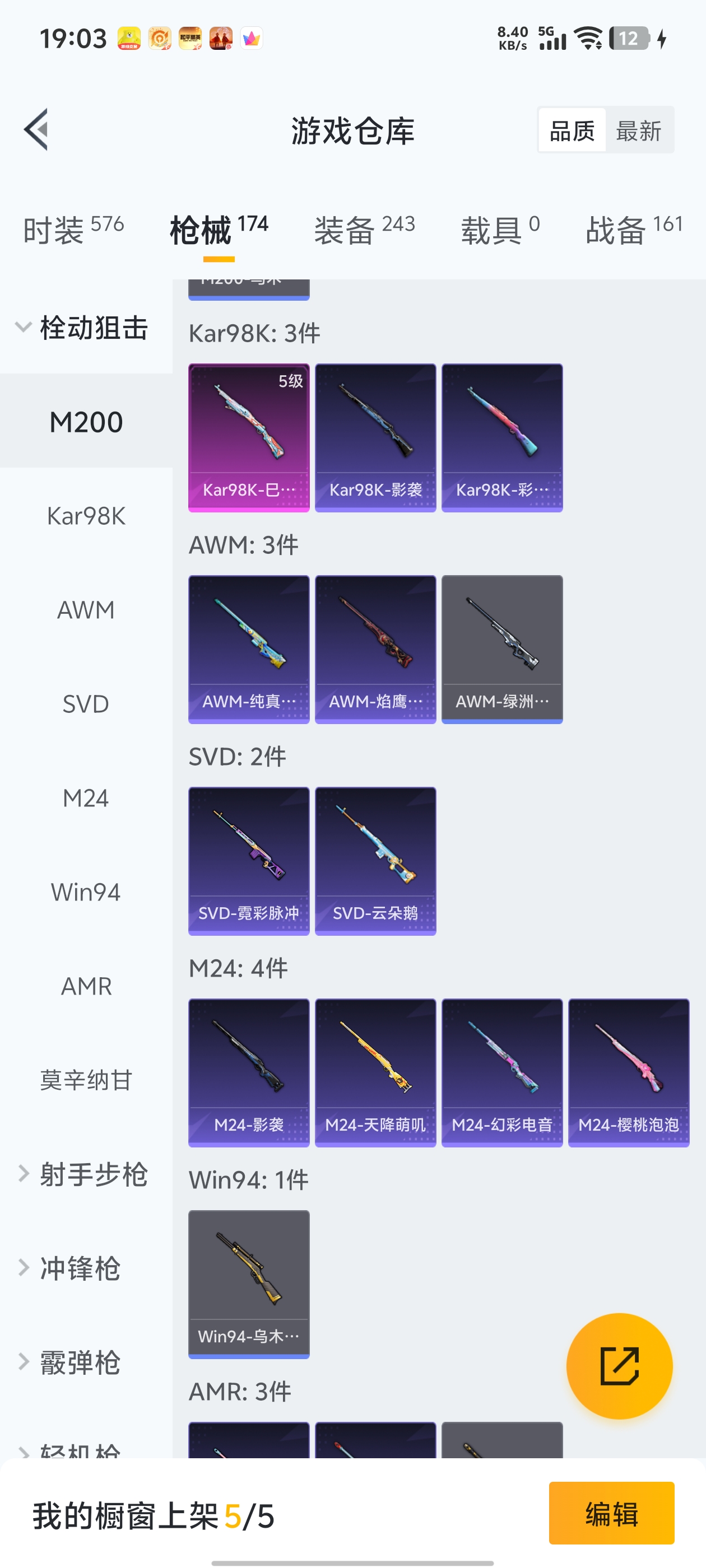706x1568 pixels.
Task: View the SVD-云朵鹅 skin
Action: point(375,861)
